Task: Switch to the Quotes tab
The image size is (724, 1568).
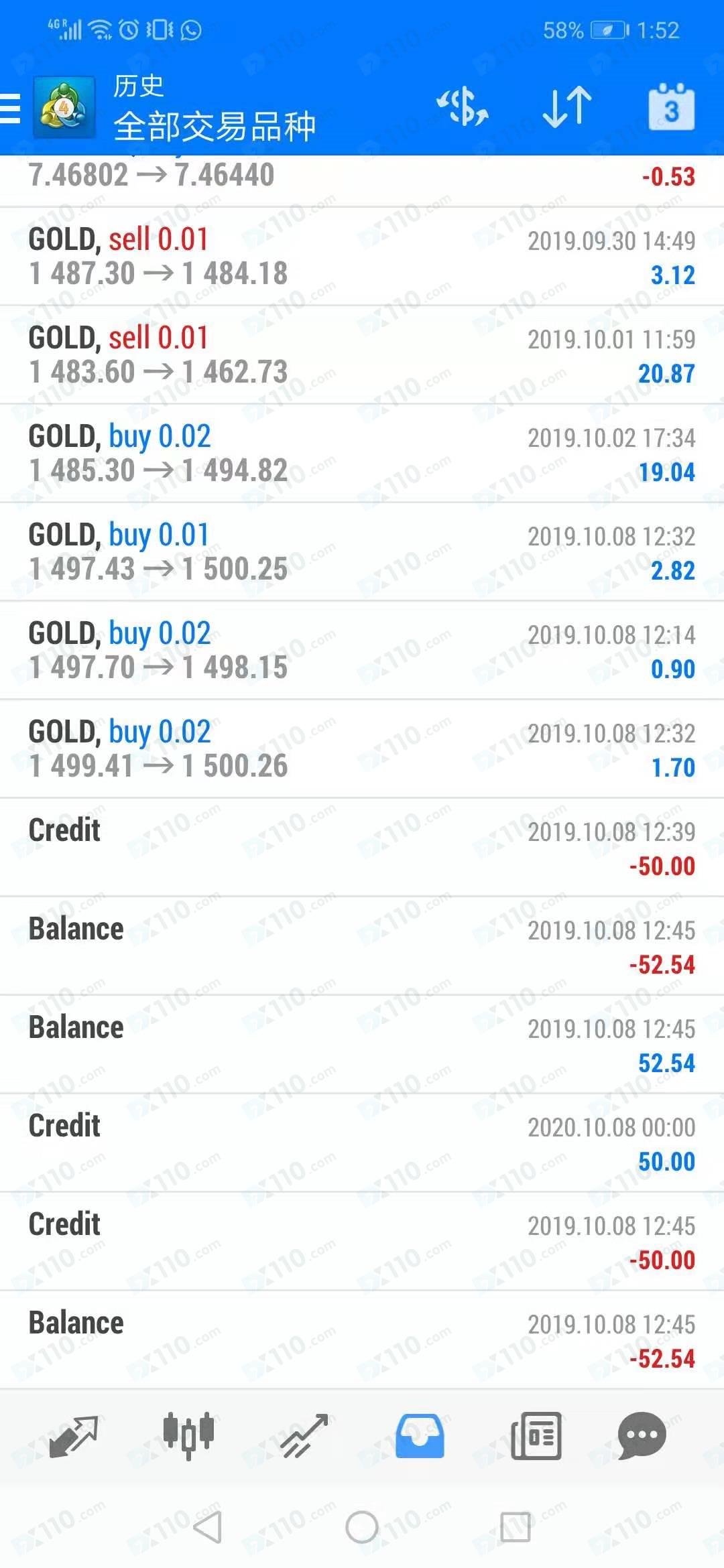Action: point(74,1436)
